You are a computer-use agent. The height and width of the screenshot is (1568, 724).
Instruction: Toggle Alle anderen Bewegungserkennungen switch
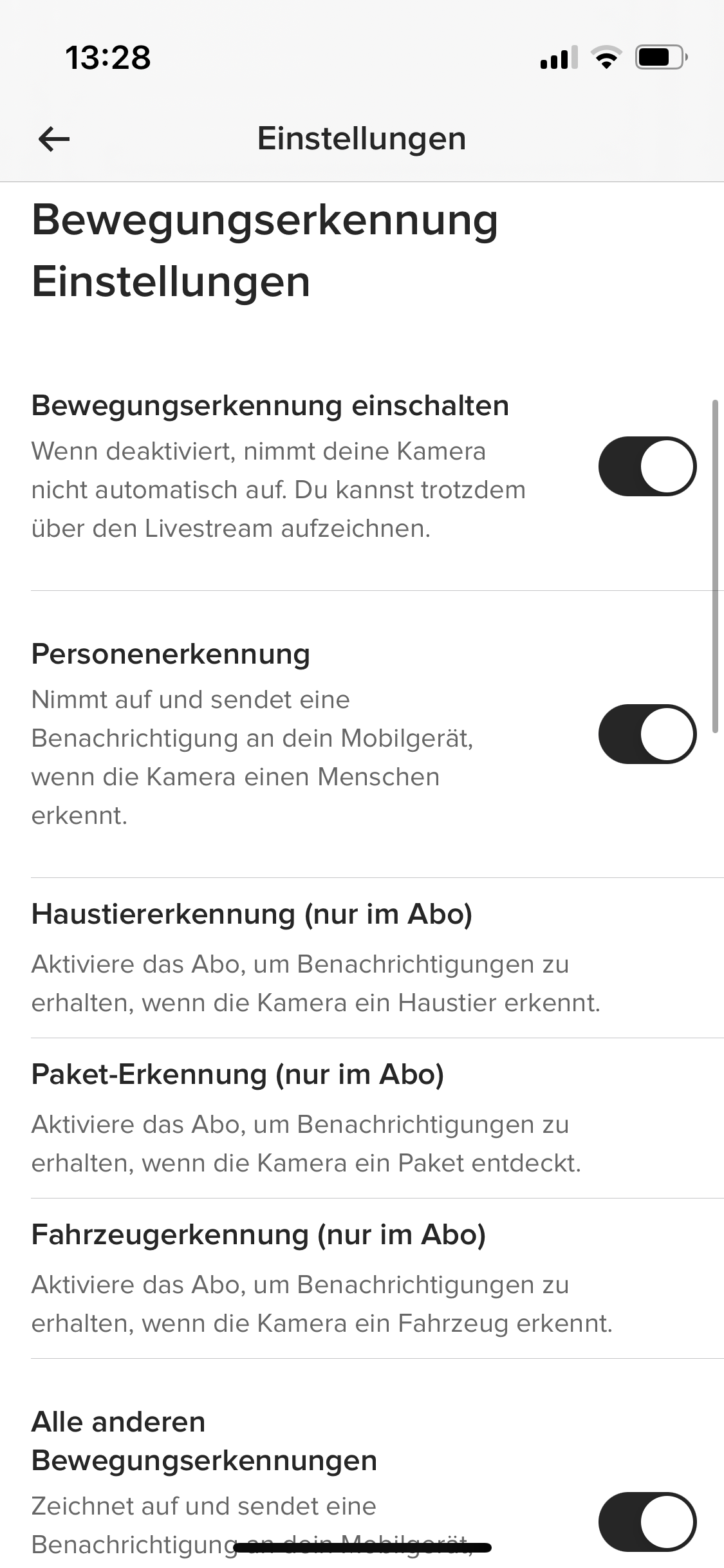[x=647, y=1522]
